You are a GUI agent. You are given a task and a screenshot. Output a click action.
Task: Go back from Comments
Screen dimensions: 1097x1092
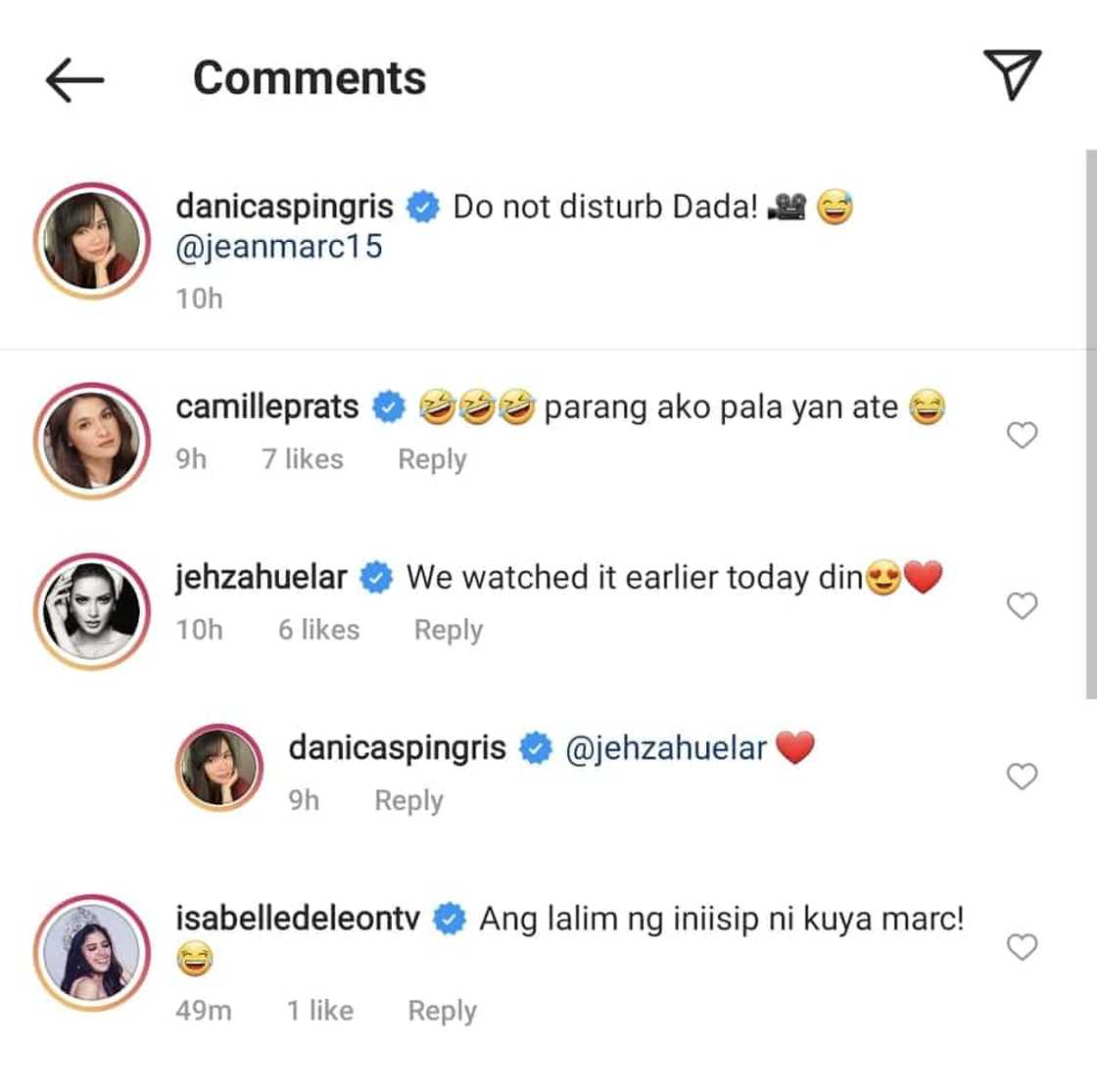tap(74, 79)
